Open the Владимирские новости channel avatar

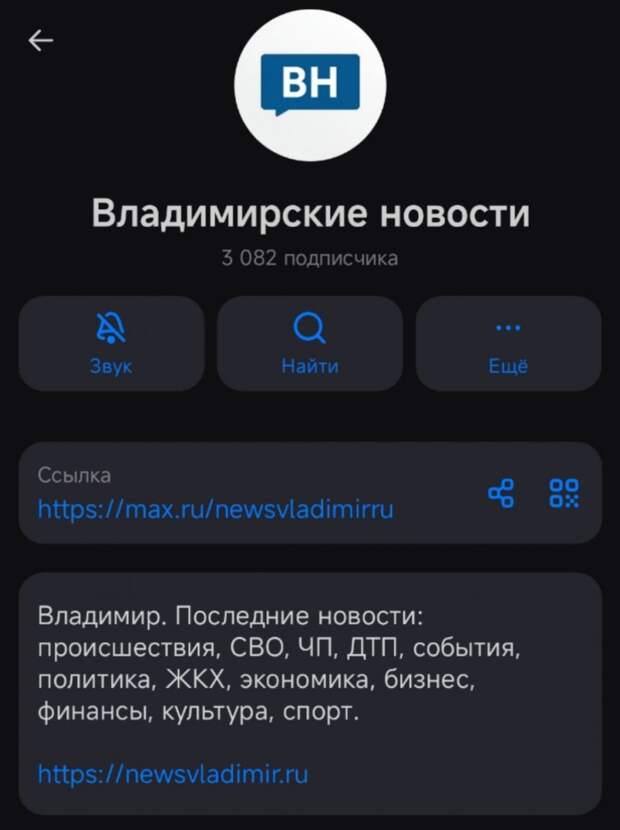pos(310,85)
